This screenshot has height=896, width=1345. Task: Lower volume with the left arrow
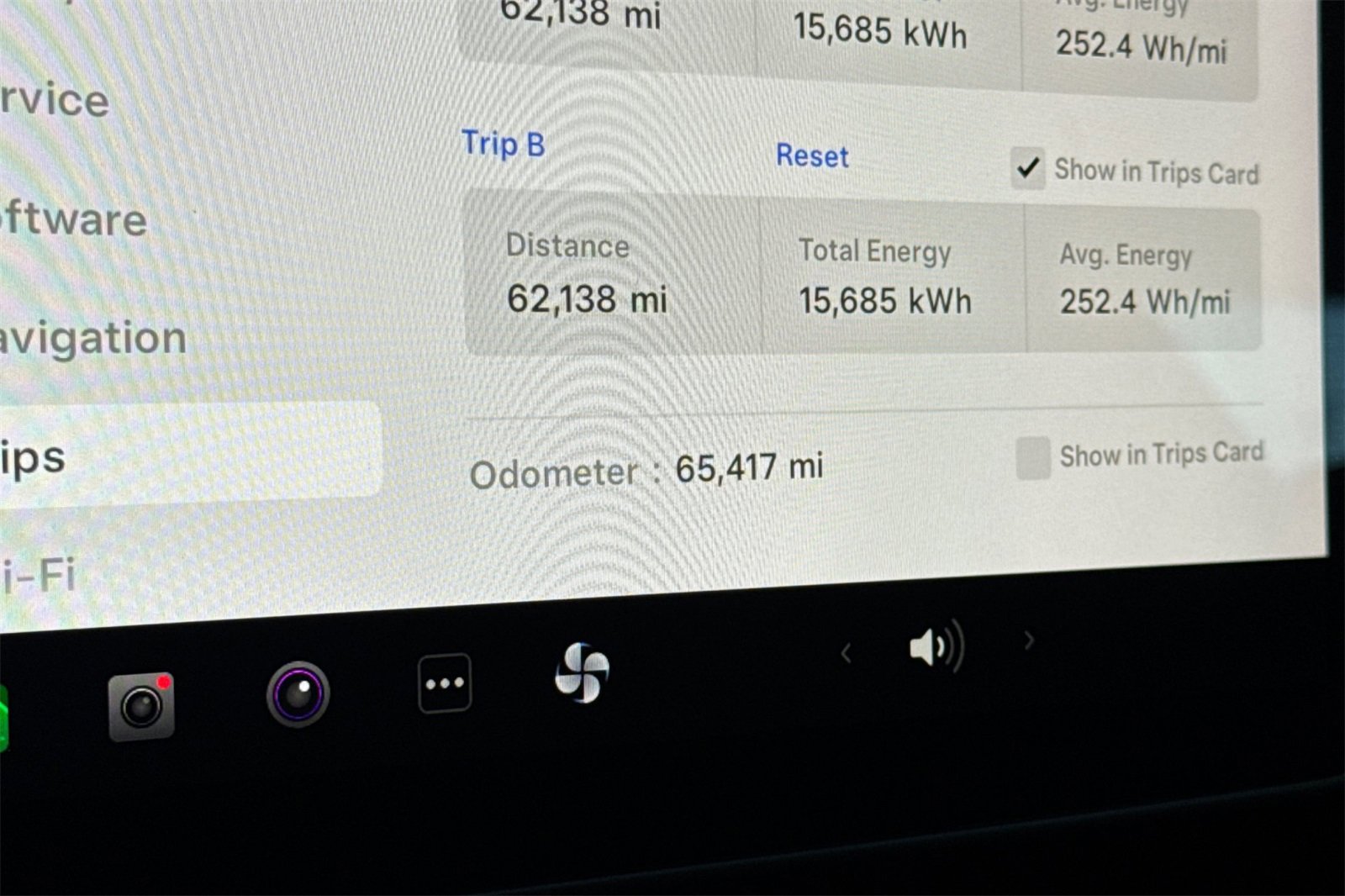click(847, 653)
